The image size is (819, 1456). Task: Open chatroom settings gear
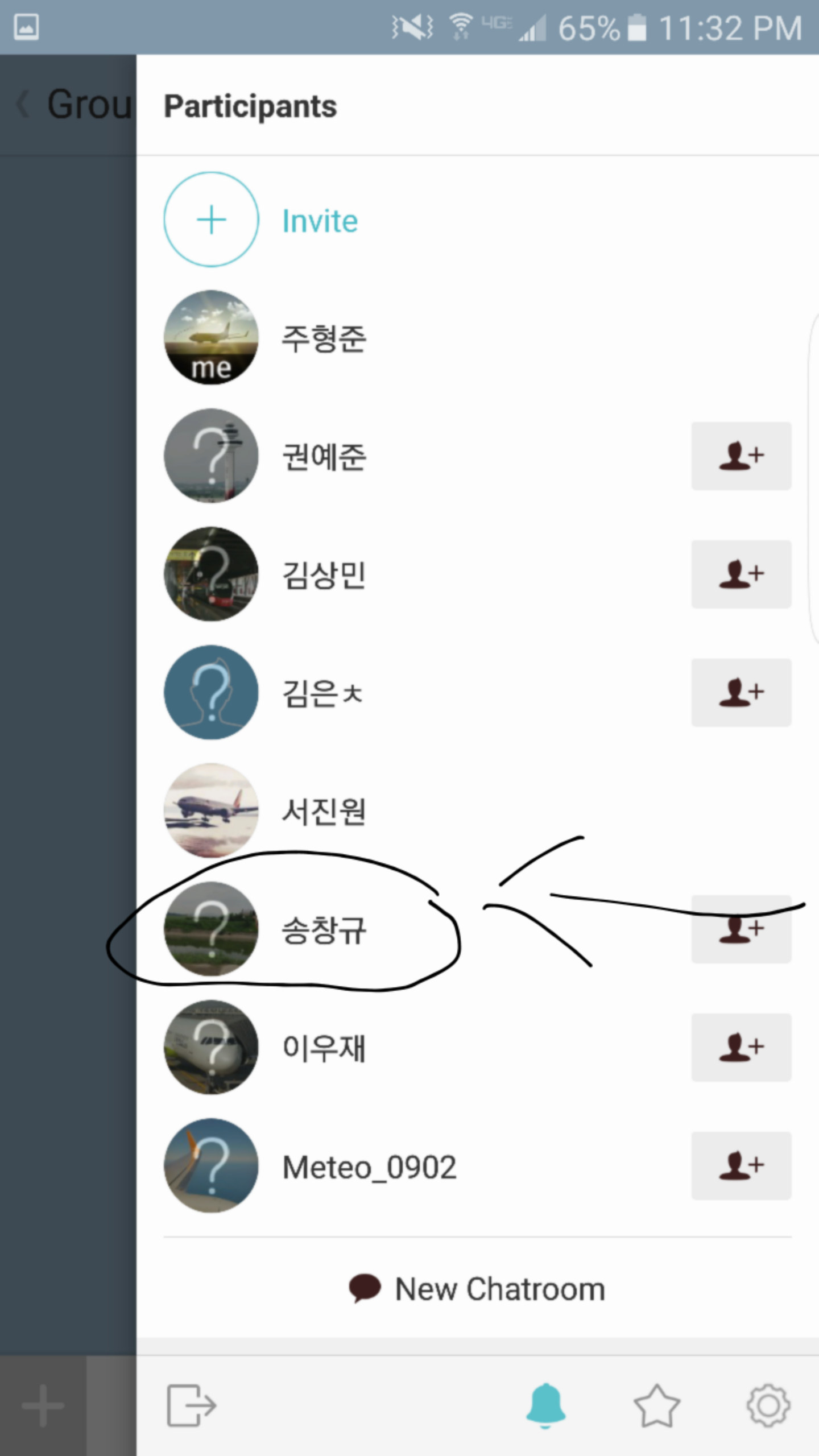click(768, 1406)
